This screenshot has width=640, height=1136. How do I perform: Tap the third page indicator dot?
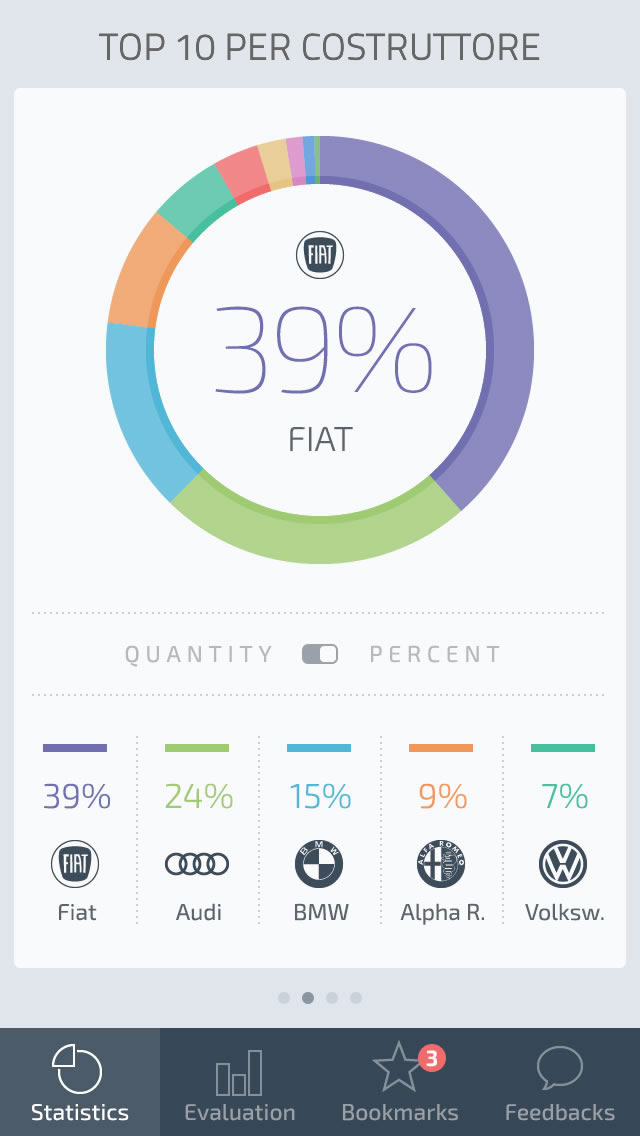[332, 997]
